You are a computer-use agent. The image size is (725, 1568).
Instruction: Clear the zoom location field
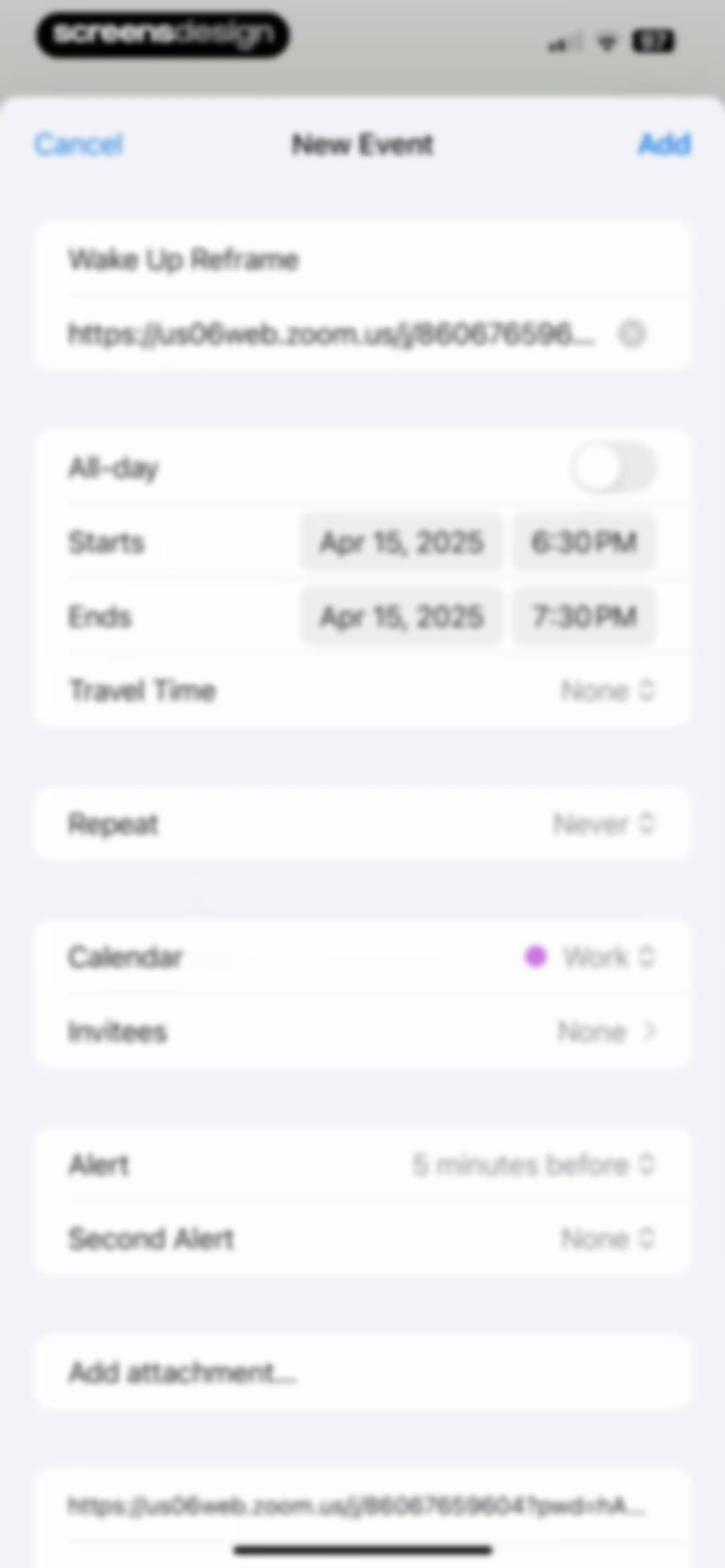point(631,333)
